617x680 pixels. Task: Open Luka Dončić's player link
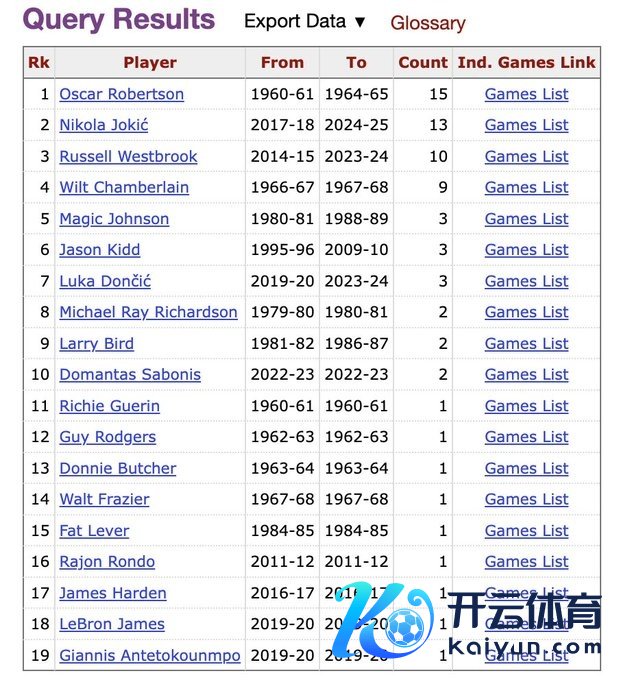[x=105, y=281]
